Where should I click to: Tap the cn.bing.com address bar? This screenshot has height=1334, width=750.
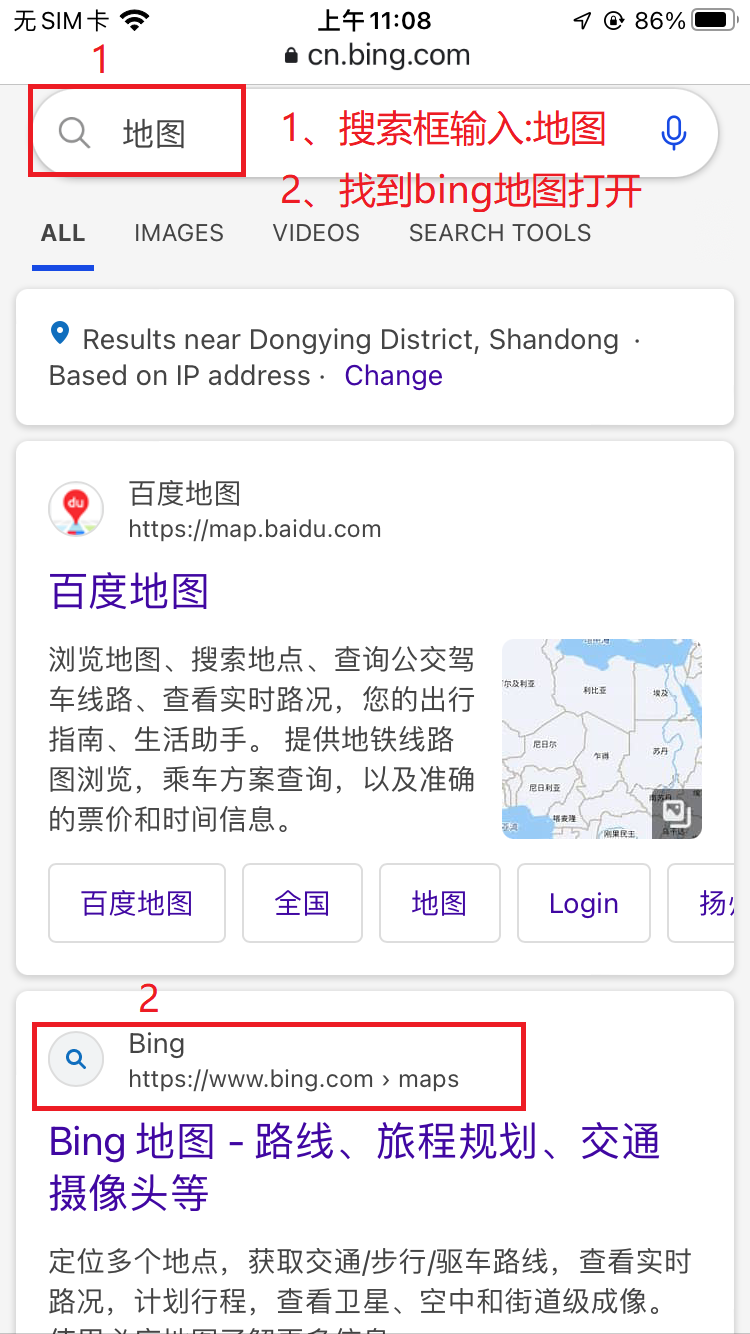(x=375, y=54)
